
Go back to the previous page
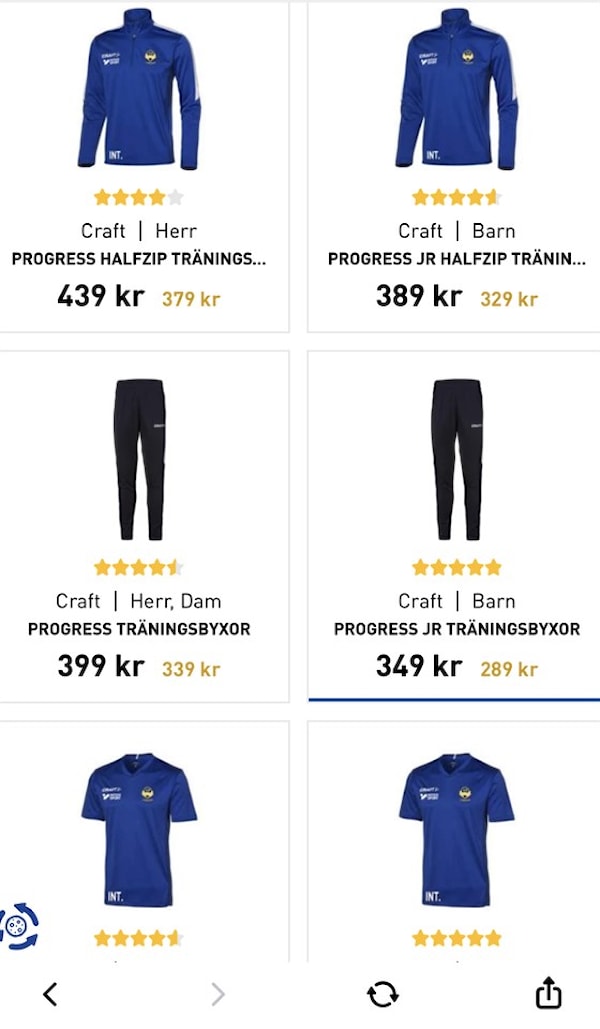coord(51,993)
